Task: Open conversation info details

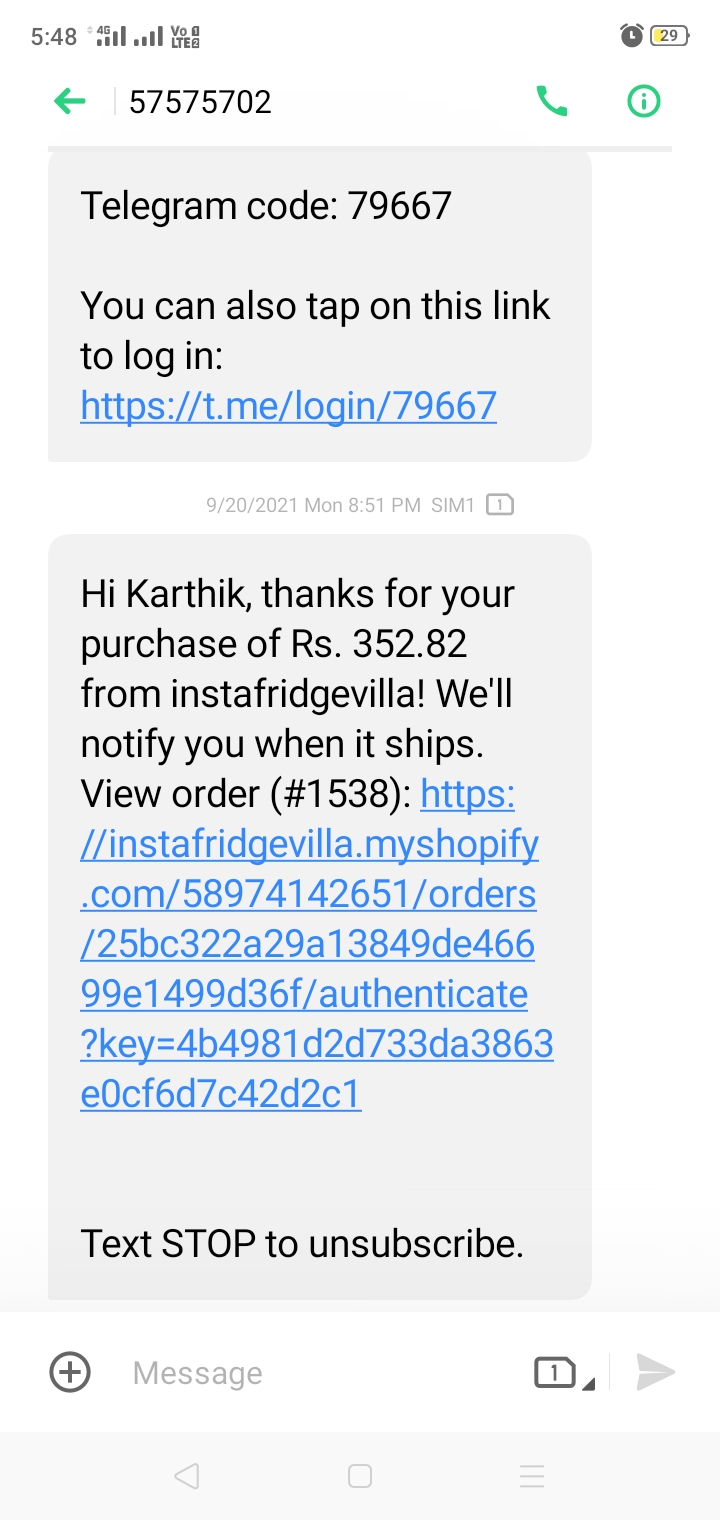Action: [643, 101]
